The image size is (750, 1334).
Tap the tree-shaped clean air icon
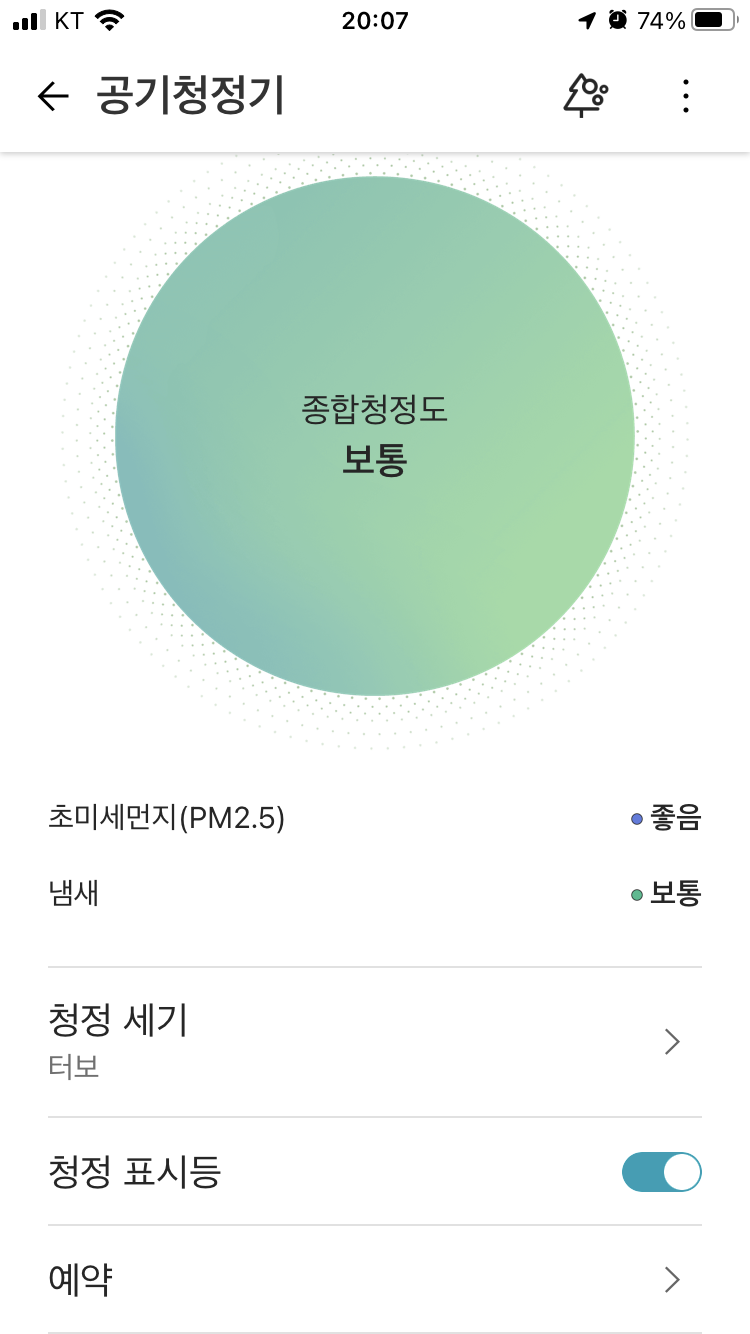584,95
